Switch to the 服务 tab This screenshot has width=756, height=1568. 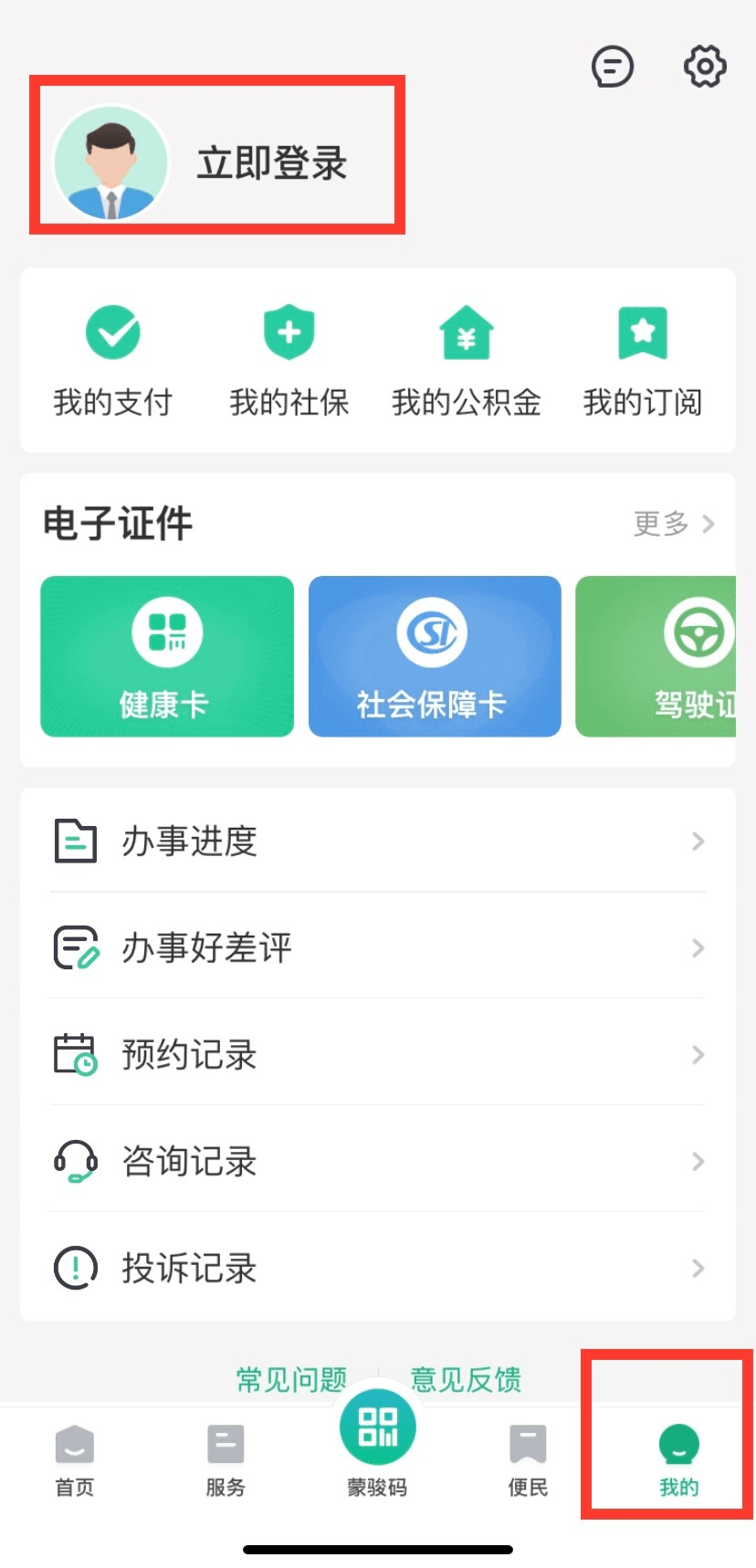(226, 1459)
